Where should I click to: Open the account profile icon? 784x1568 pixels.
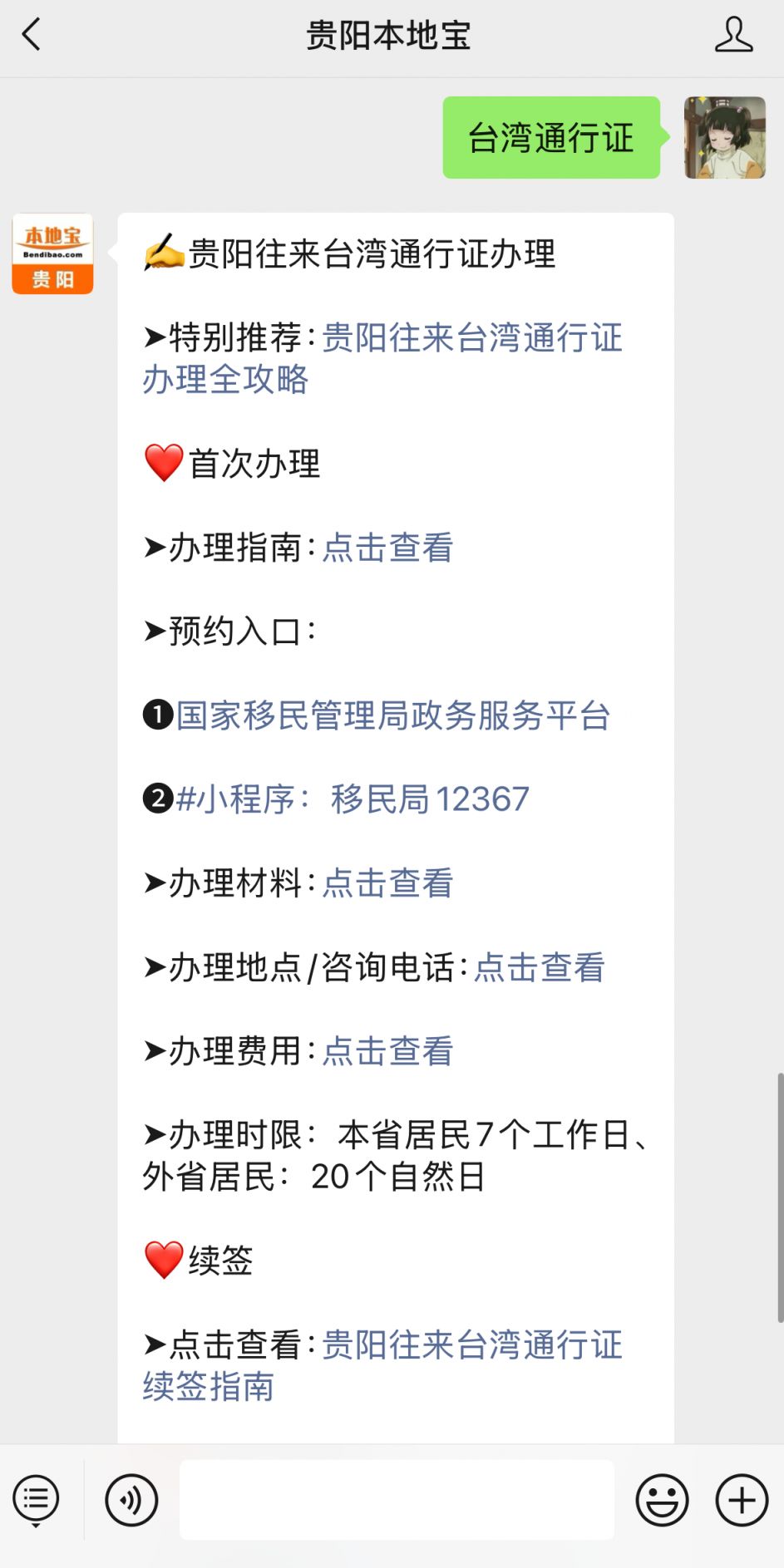[733, 36]
